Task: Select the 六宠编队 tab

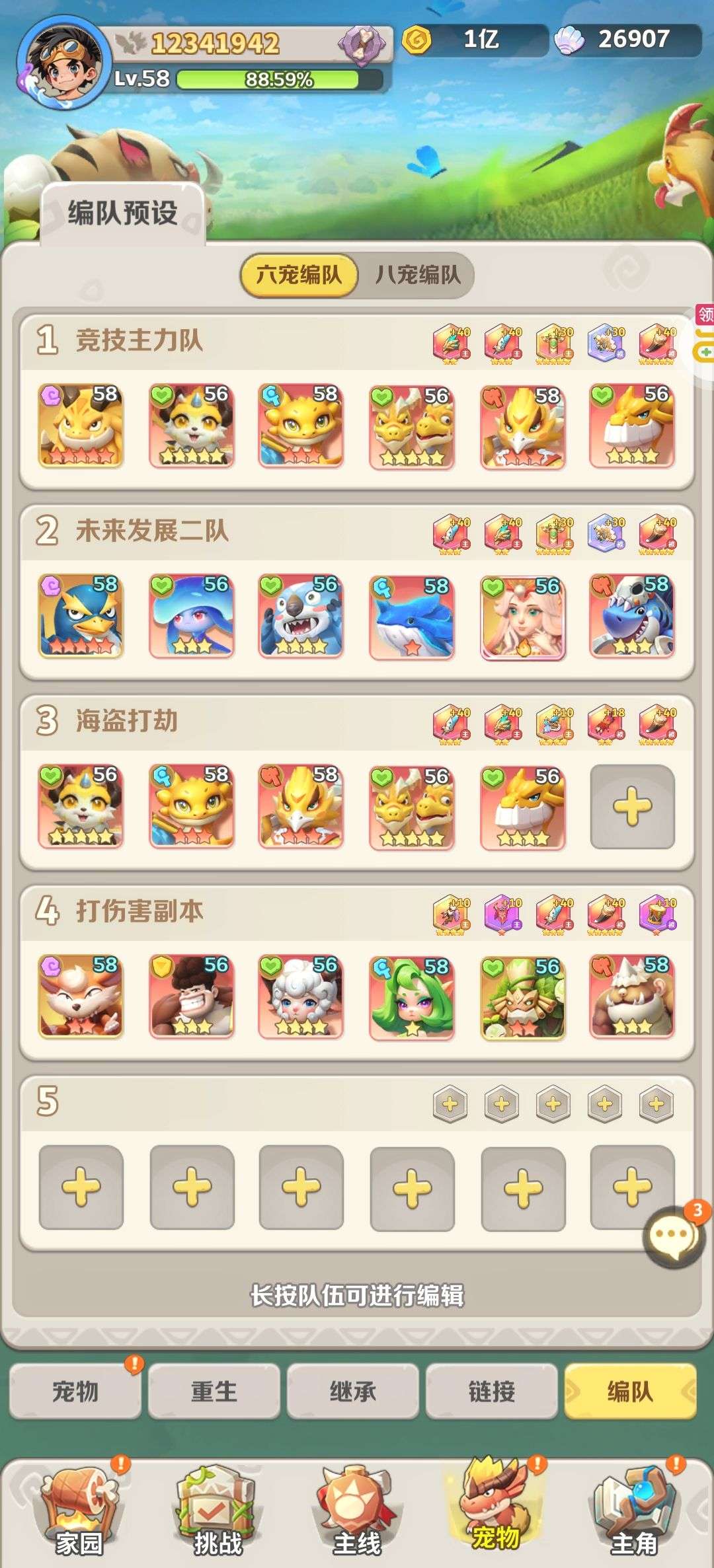Action: click(x=299, y=274)
